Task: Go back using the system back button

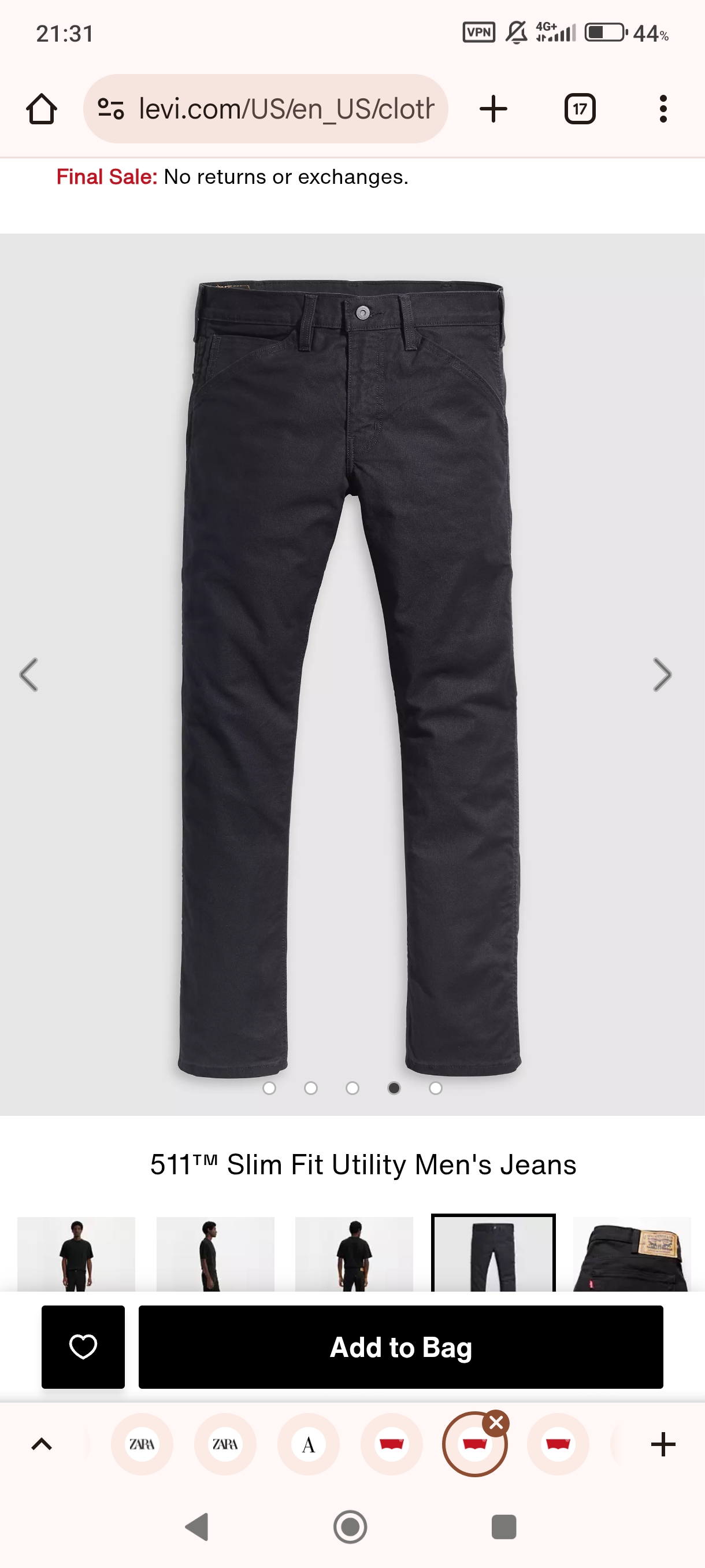Action: click(196, 1526)
